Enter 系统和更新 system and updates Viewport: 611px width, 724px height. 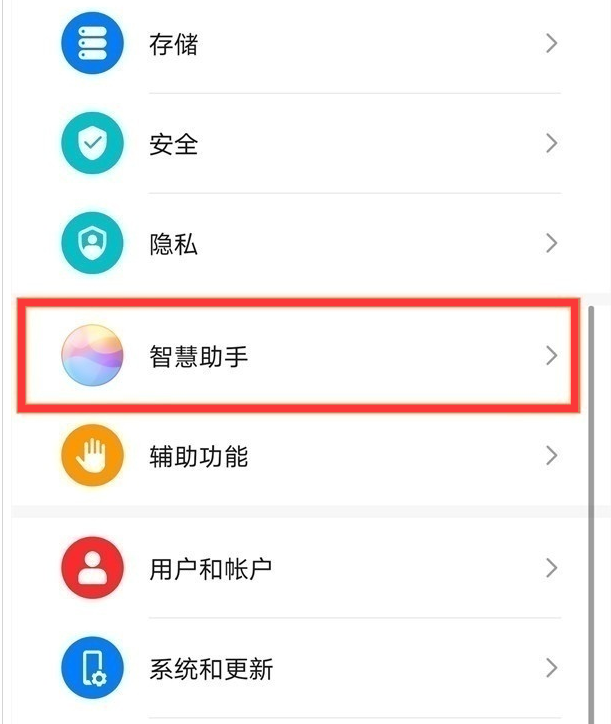(x=300, y=668)
